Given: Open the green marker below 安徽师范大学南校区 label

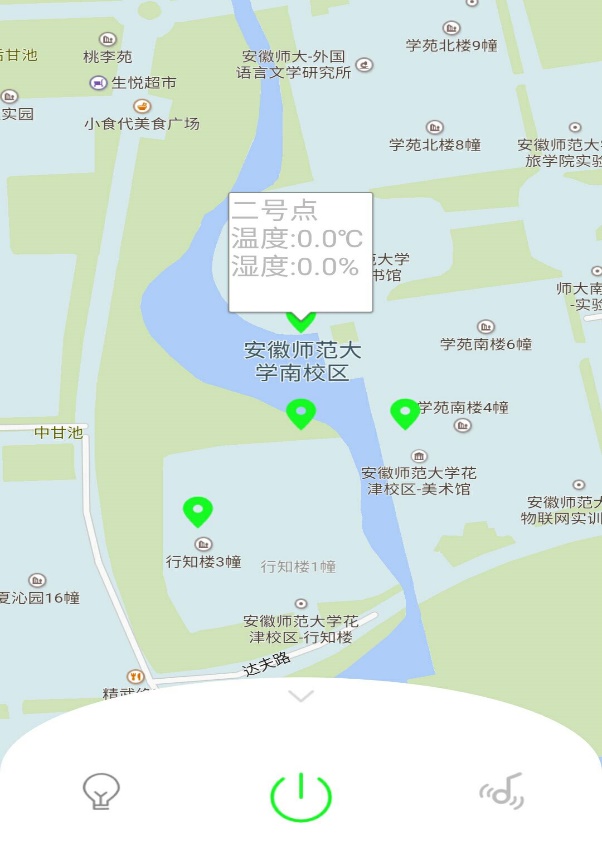Looking at the screenshot, I should [301, 412].
